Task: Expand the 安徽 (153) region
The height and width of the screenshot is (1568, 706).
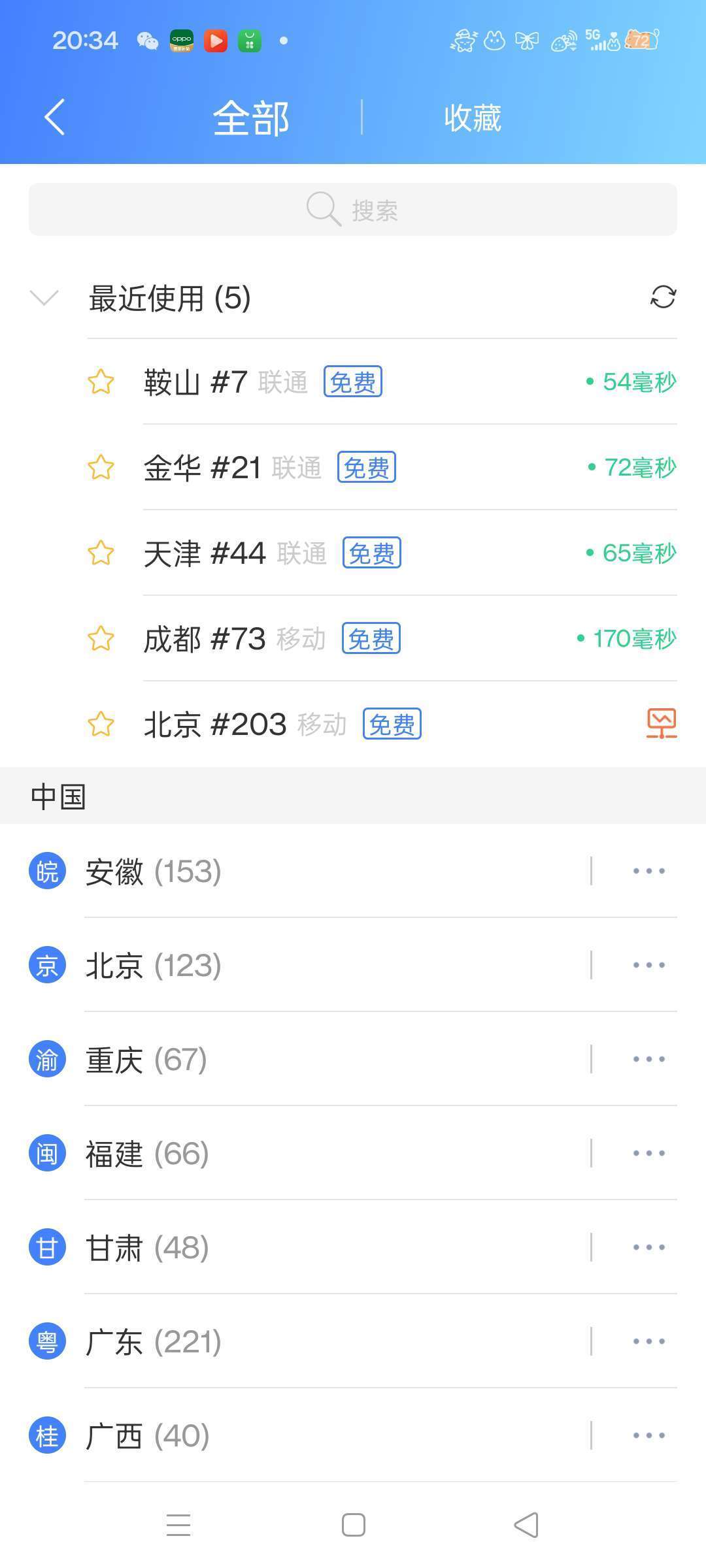Action: coord(154,872)
